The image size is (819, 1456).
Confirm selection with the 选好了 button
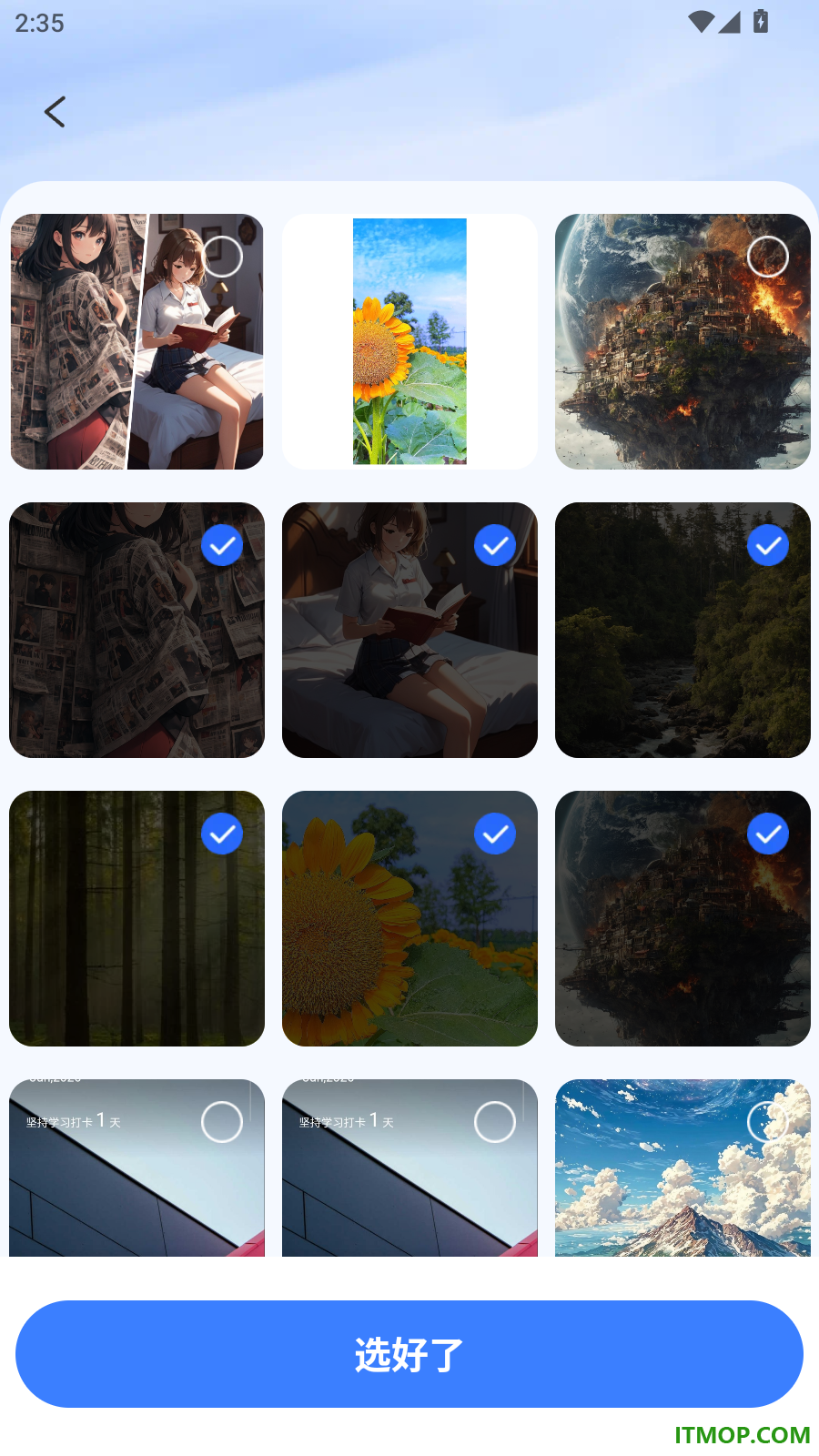coord(409,1354)
